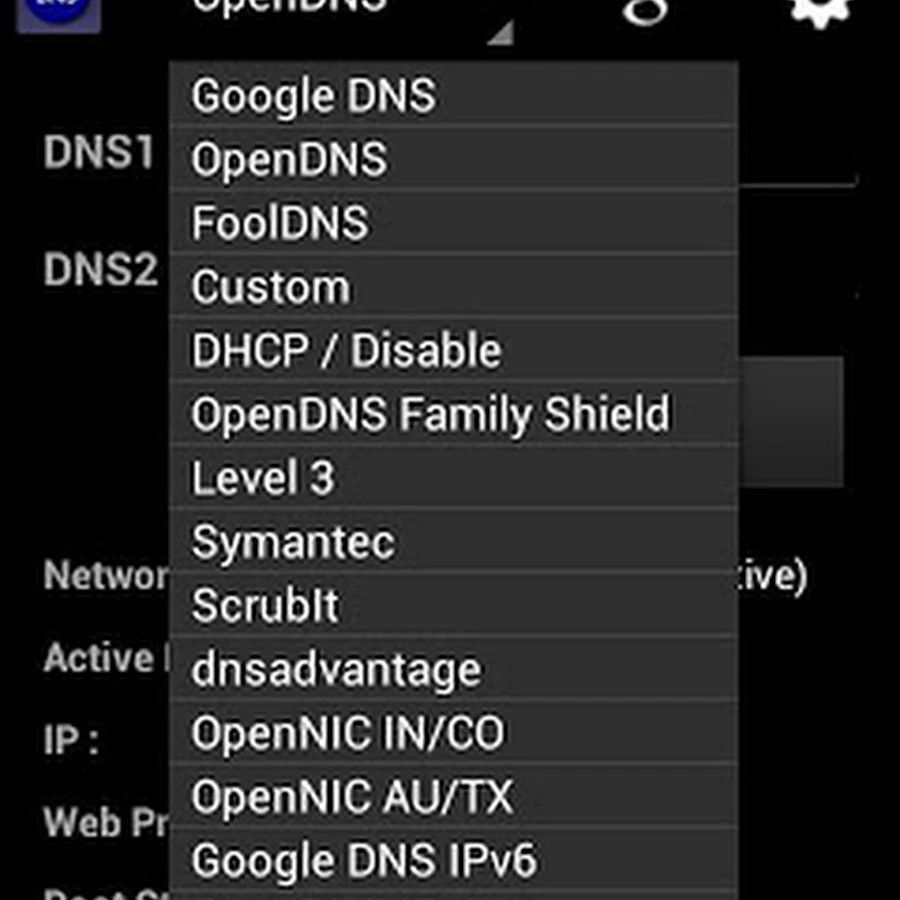900x900 pixels.
Task: Pick Level 3 as DNS provider
Action: click(453, 478)
